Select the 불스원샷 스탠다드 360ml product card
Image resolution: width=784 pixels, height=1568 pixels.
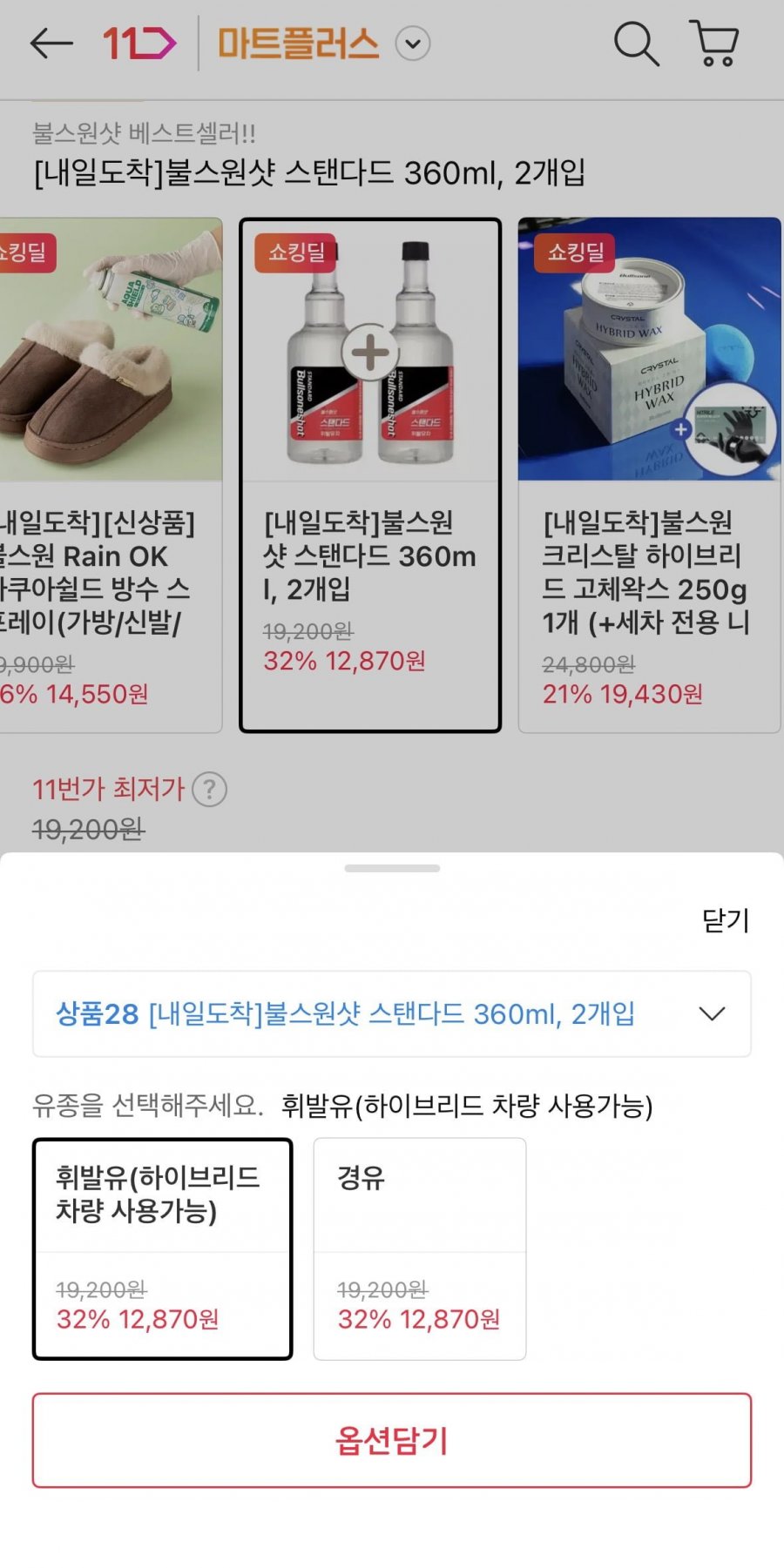tap(370, 474)
